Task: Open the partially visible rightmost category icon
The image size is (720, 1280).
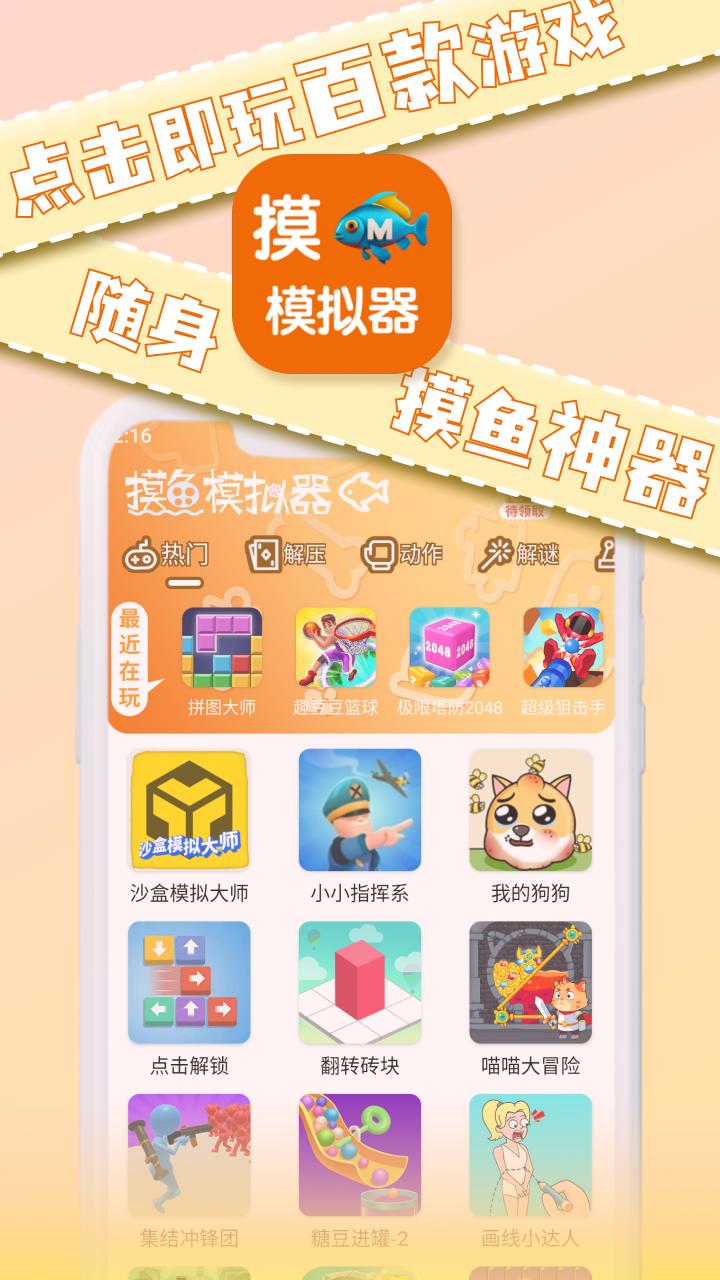Action: [606, 553]
